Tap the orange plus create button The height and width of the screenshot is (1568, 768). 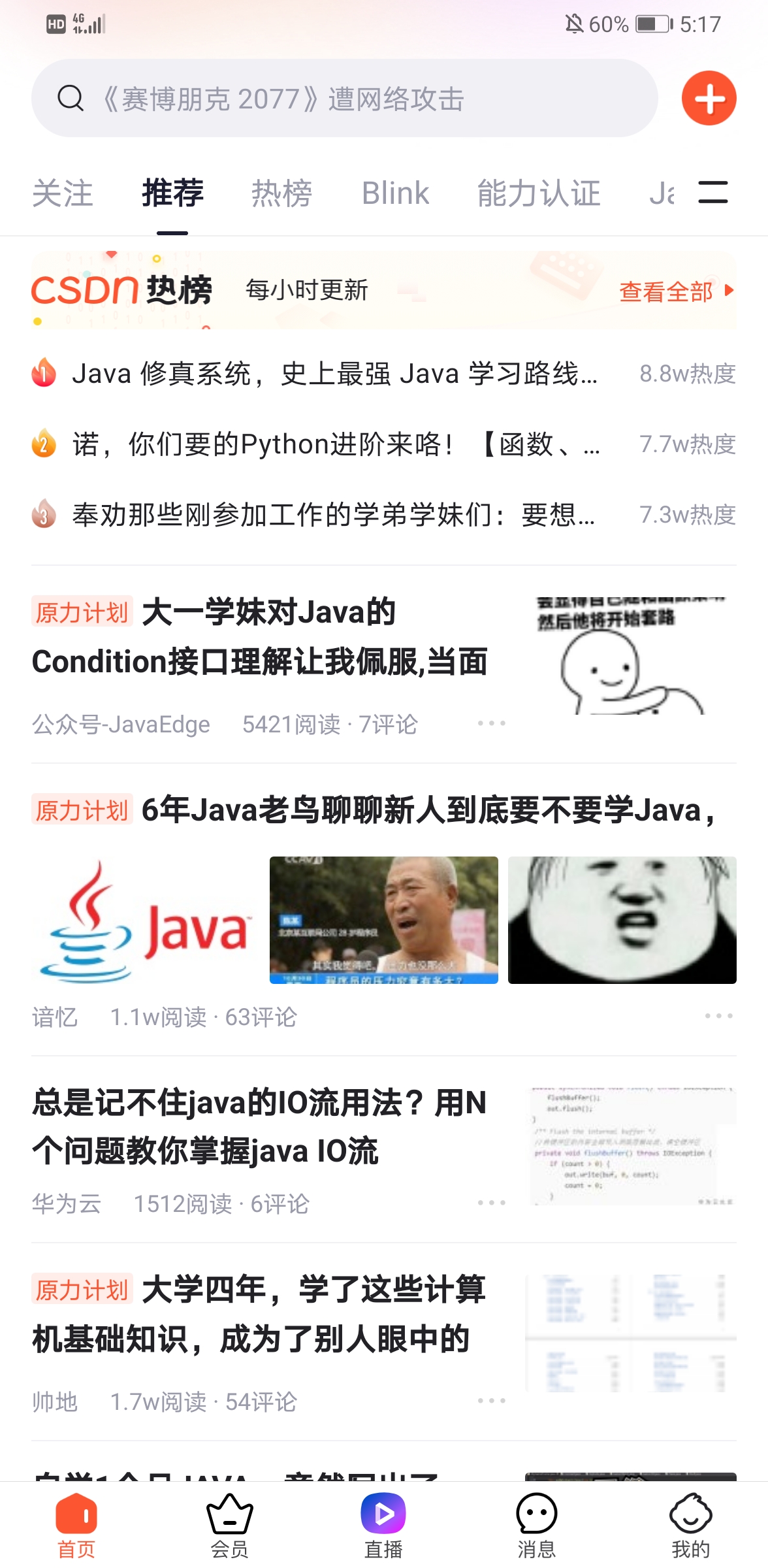point(709,98)
